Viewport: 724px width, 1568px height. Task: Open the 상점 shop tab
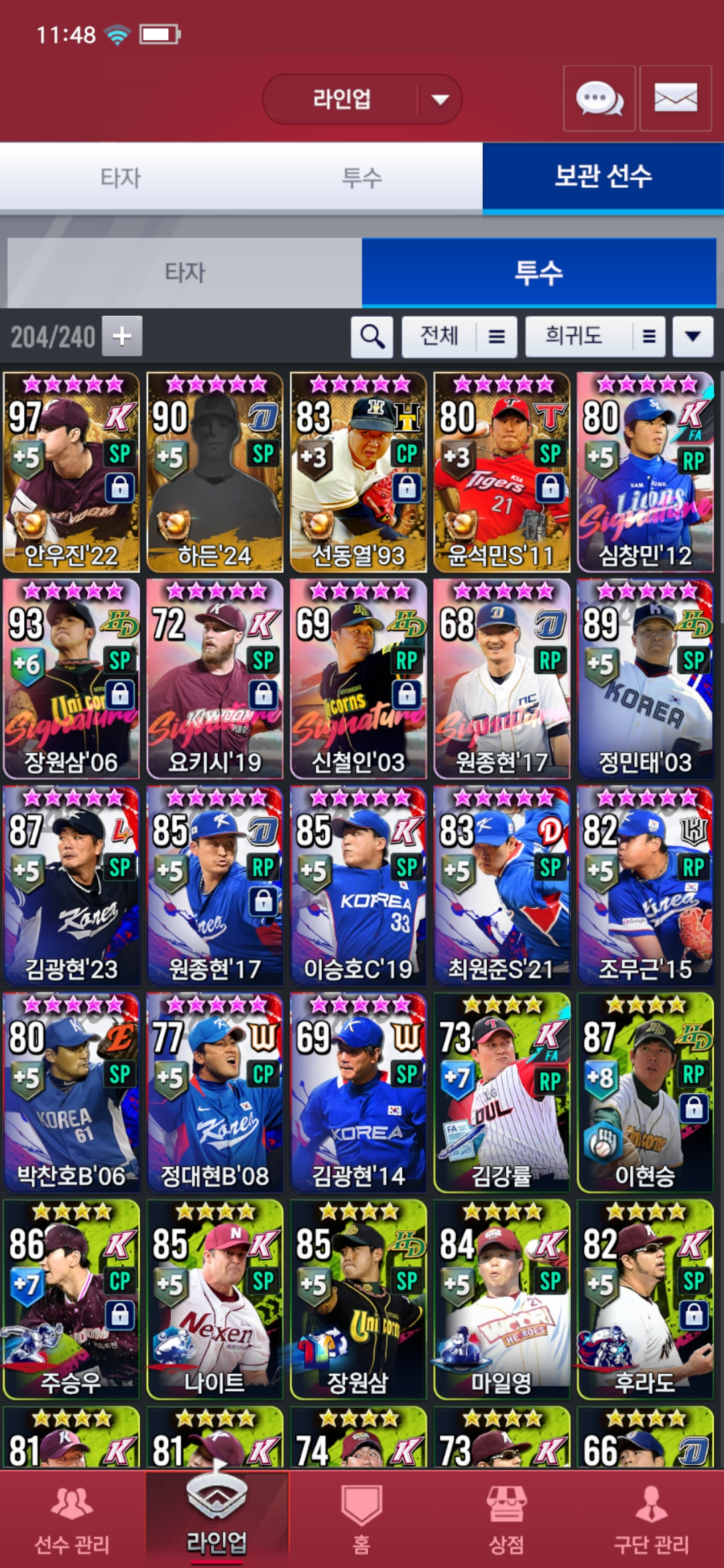(x=507, y=1520)
